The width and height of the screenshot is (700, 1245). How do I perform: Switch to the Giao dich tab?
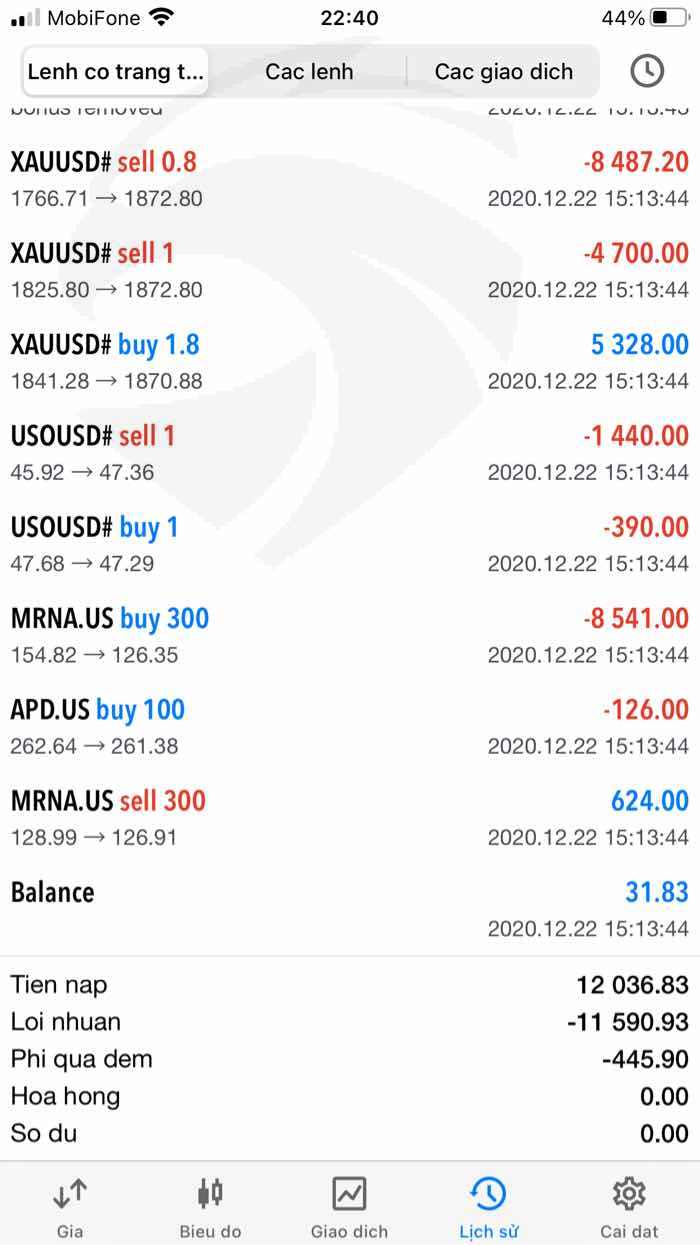[x=349, y=1207]
